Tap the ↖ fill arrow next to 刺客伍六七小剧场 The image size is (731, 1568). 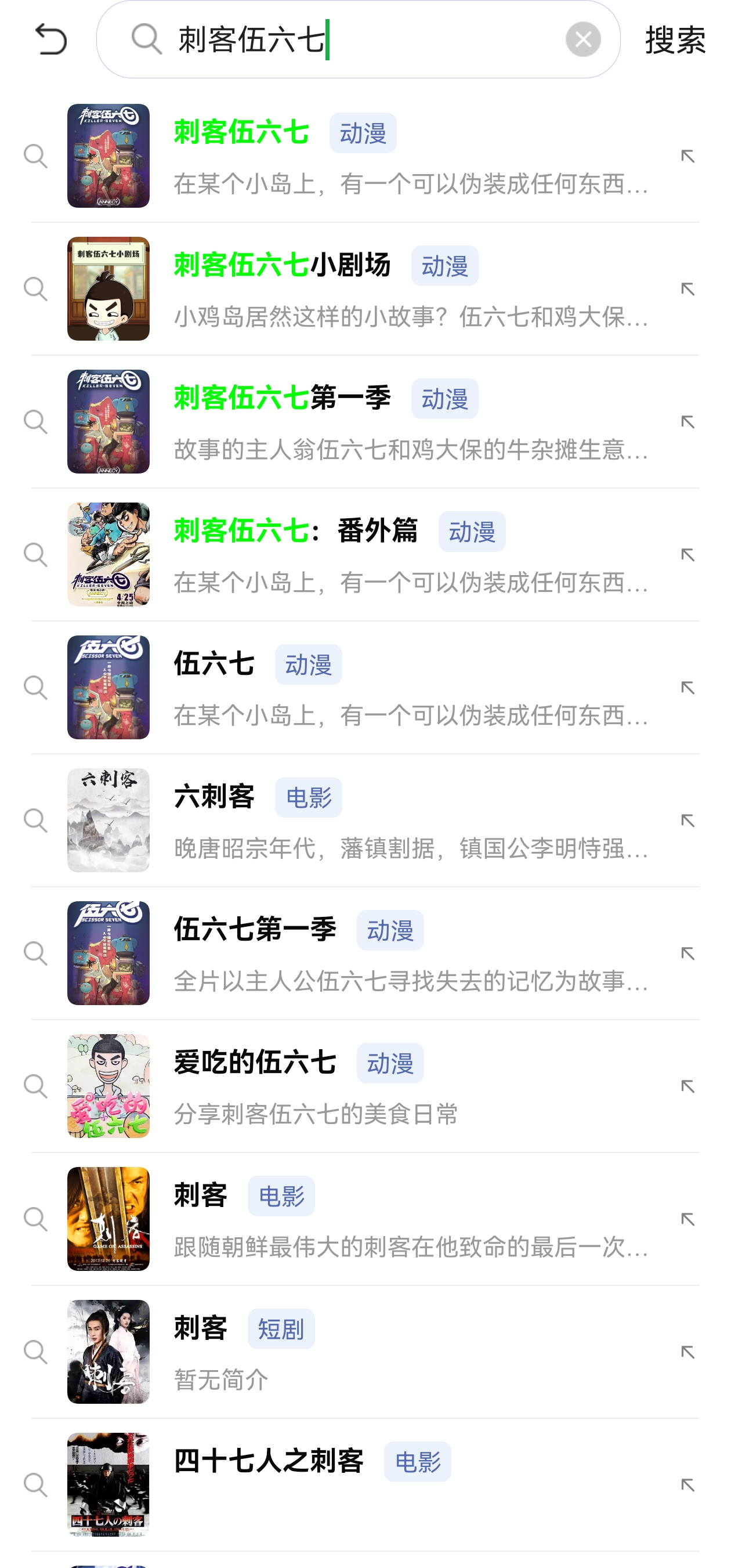tap(689, 288)
